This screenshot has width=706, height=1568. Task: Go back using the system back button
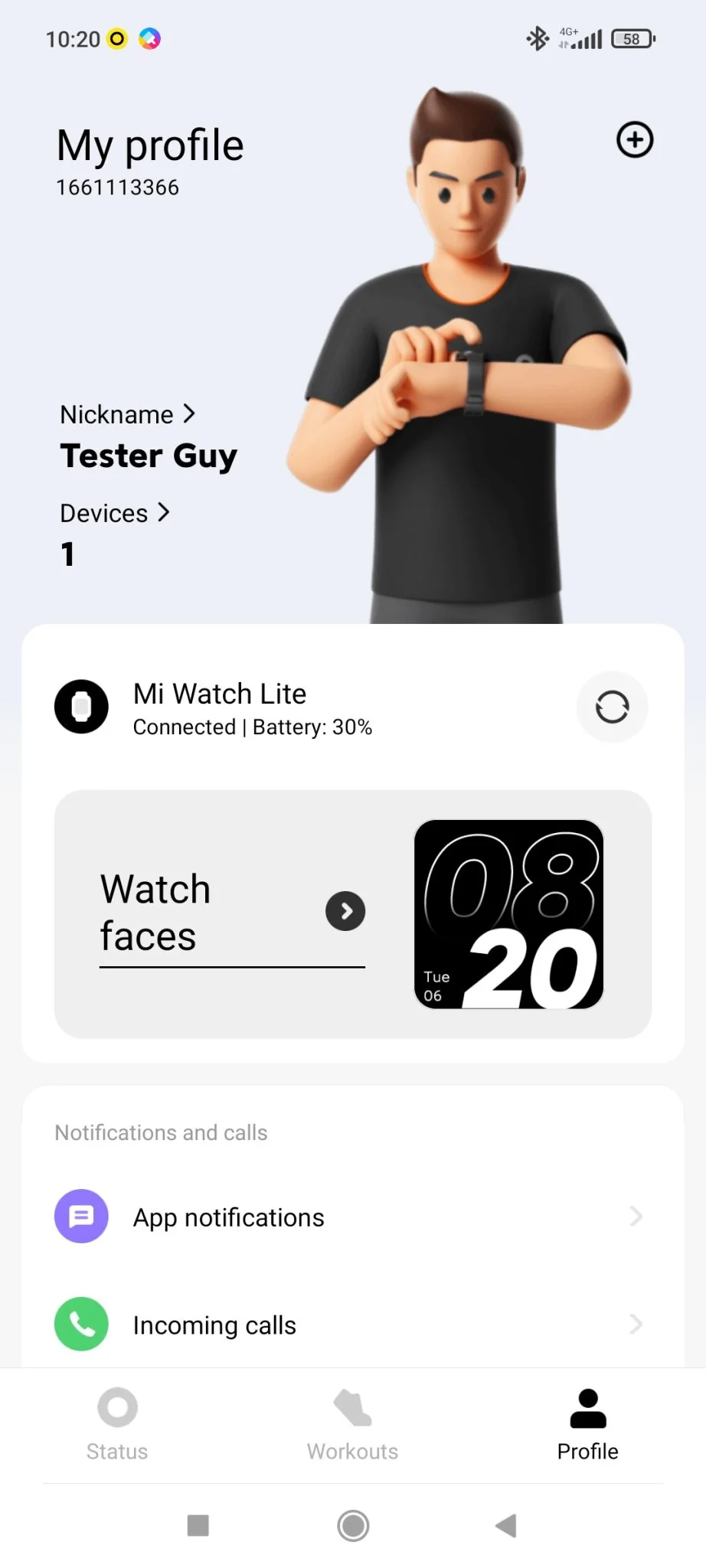[x=506, y=1525]
